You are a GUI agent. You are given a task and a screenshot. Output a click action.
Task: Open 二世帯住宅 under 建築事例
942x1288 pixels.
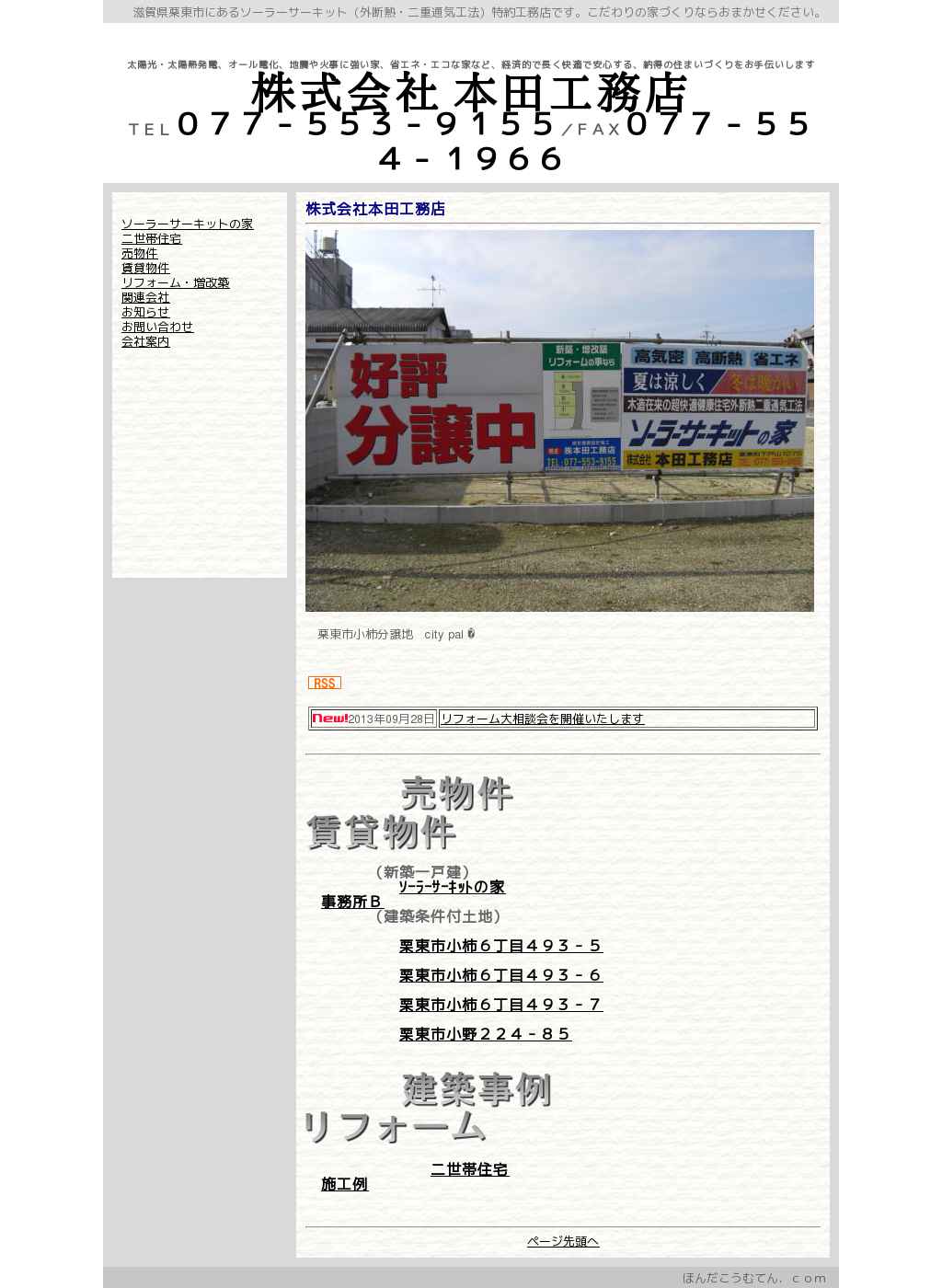point(469,1169)
